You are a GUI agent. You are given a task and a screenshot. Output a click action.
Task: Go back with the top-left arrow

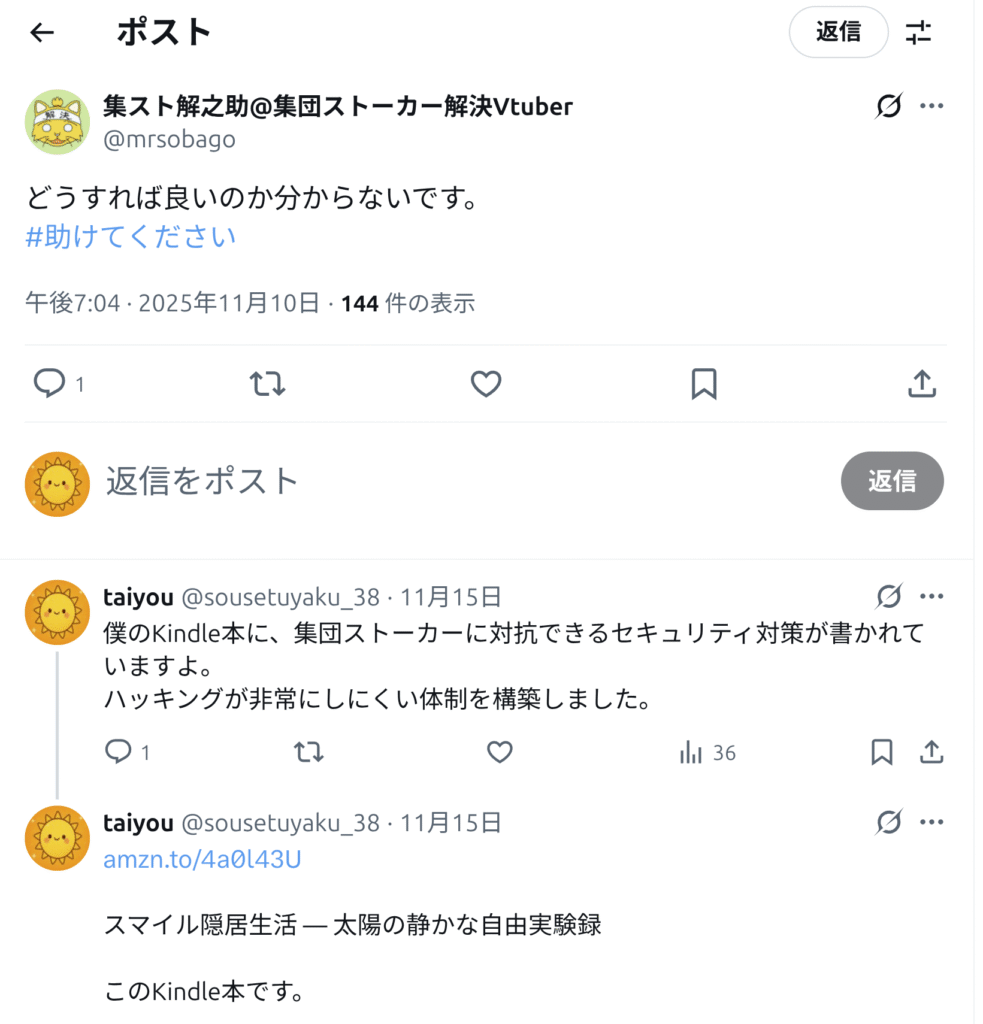click(x=41, y=33)
